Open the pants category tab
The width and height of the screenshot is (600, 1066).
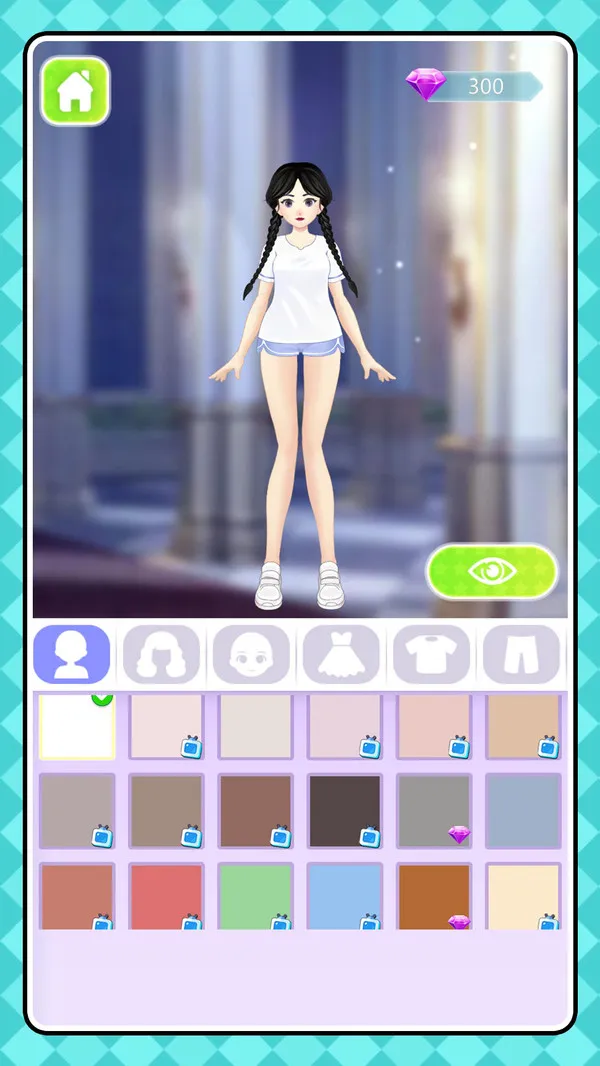520,654
